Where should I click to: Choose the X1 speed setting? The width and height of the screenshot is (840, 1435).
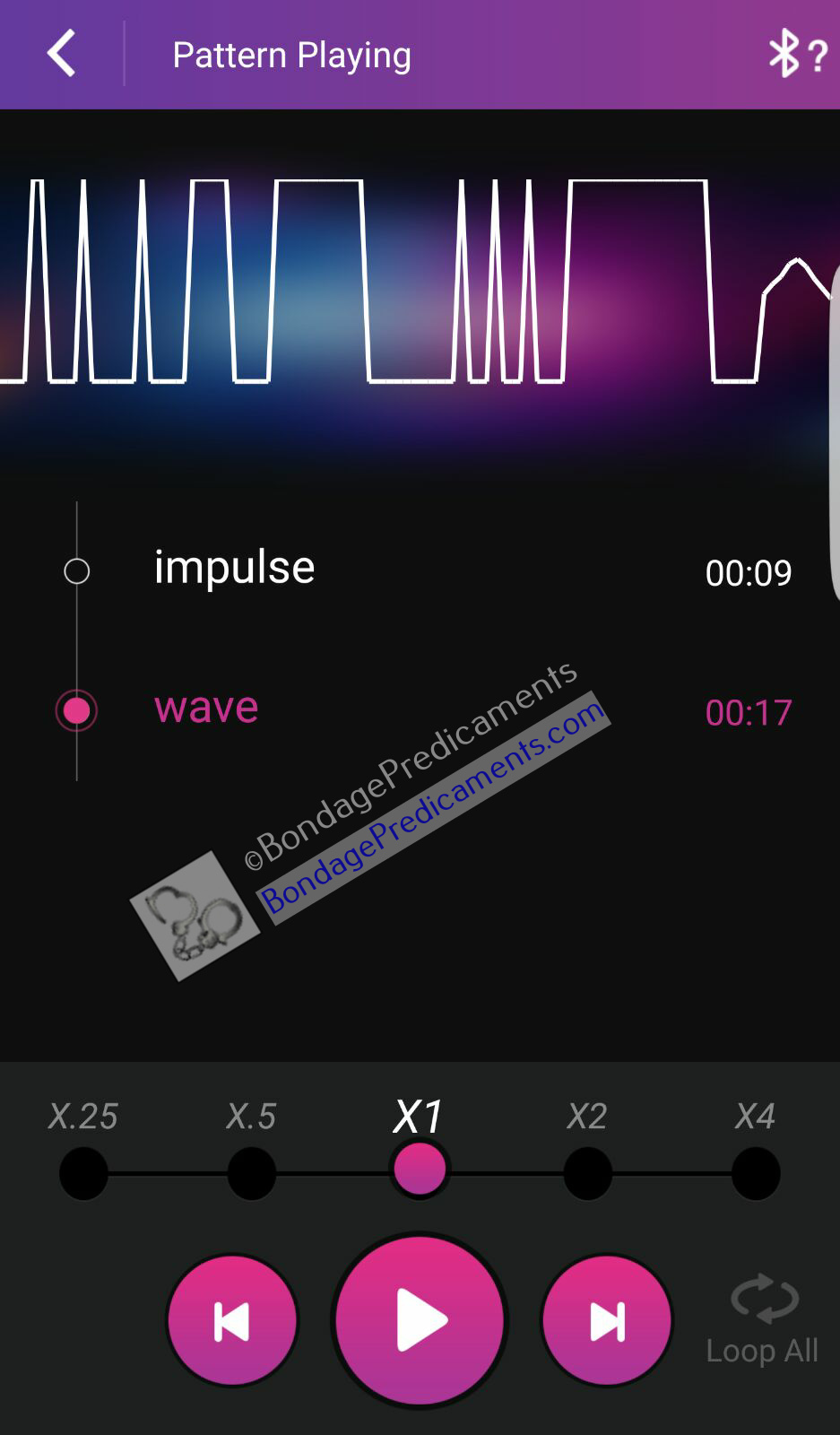click(x=420, y=1169)
